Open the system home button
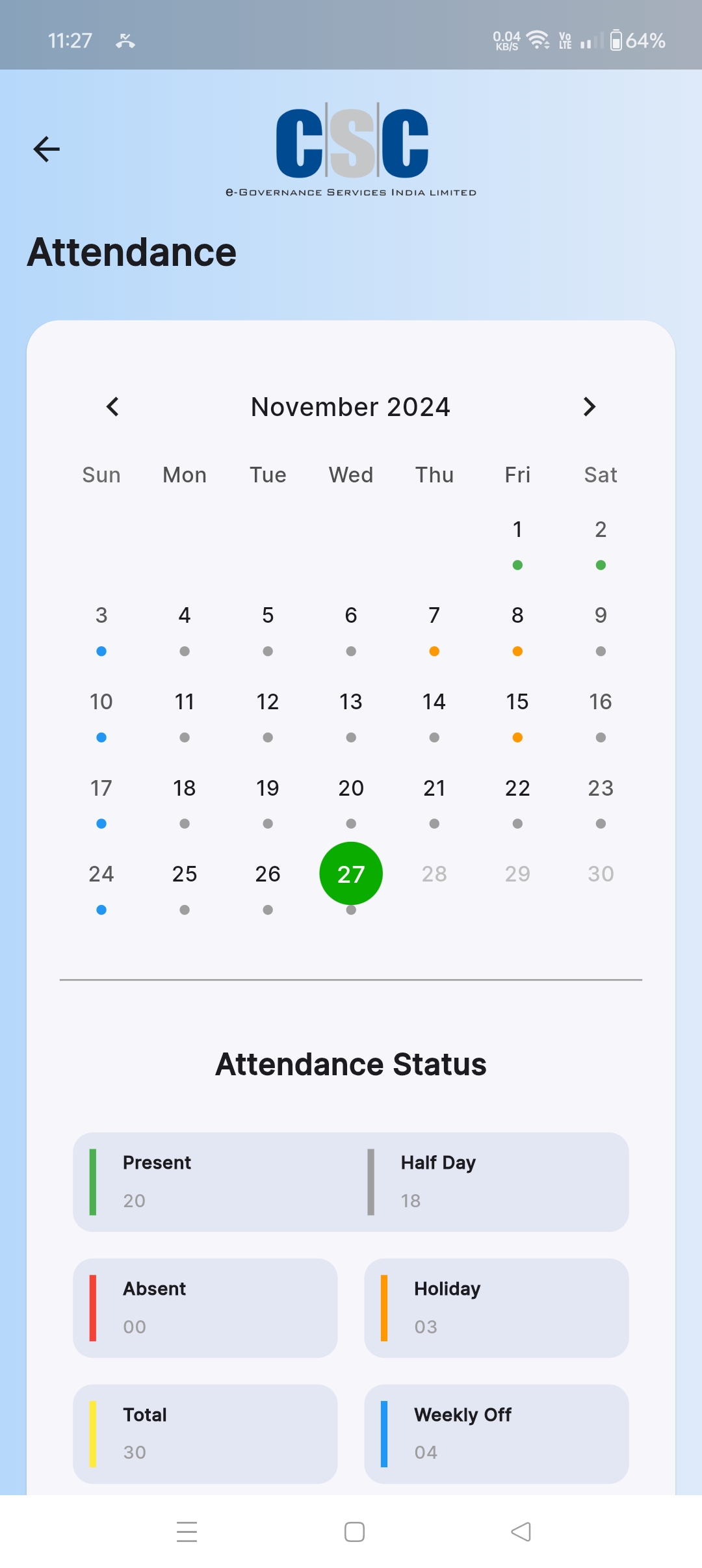Screen dimensions: 702x1568 (354, 1532)
